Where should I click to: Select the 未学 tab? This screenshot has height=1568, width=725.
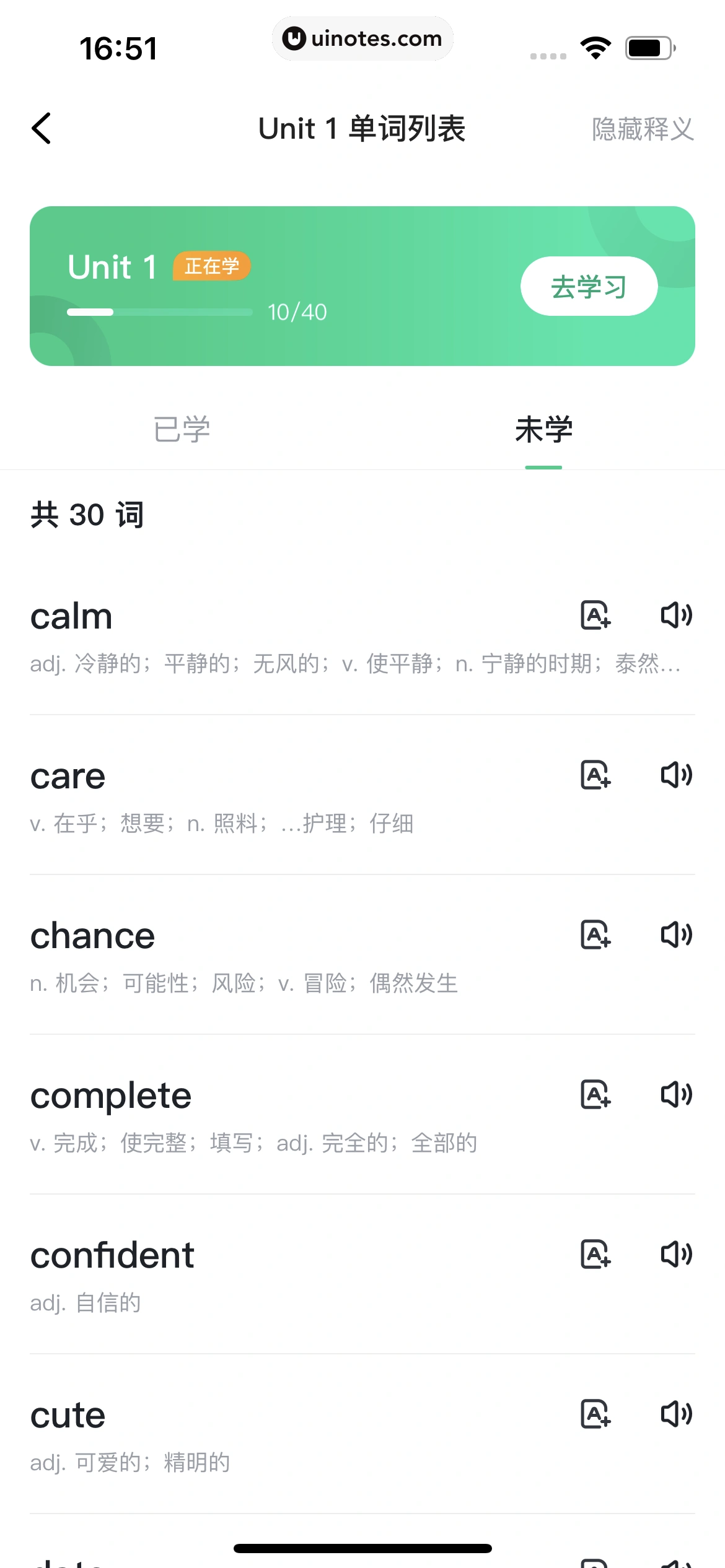tap(543, 429)
